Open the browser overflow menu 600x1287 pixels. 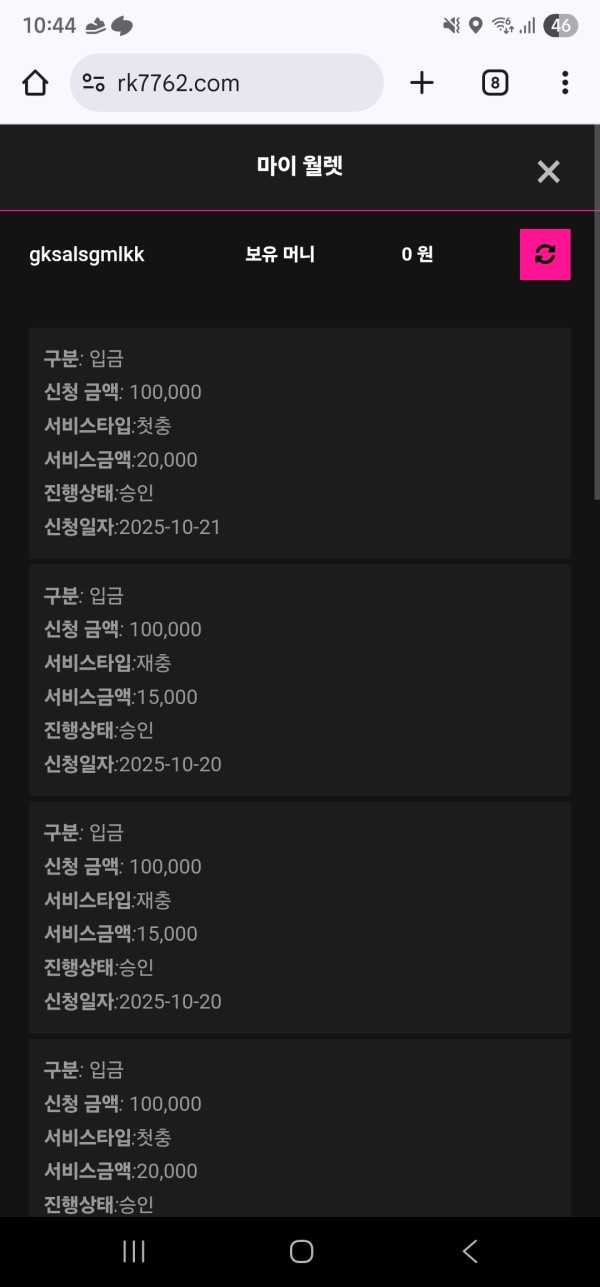(565, 83)
